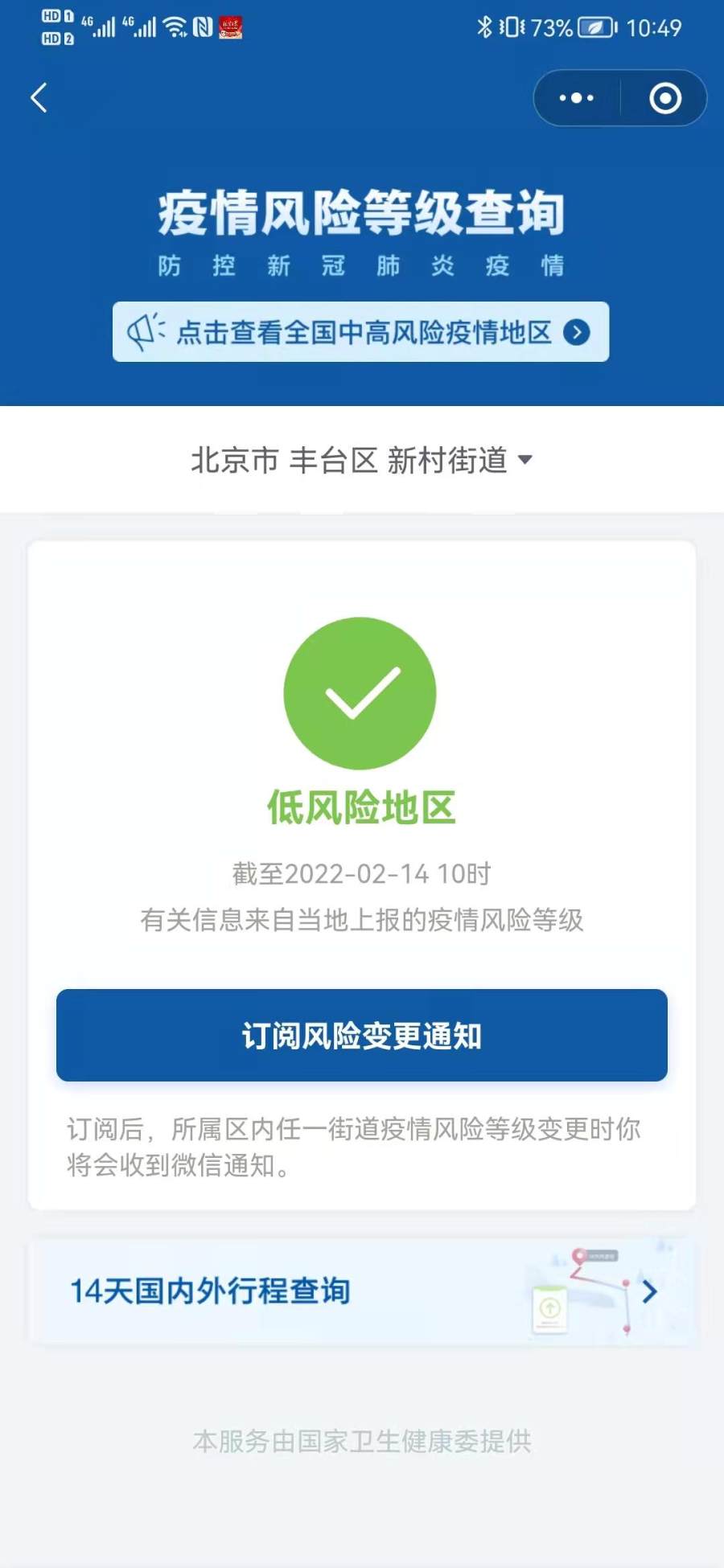Open 14天国内外行程查询 card
The height and width of the screenshot is (1568, 724).
click(x=361, y=1291)
